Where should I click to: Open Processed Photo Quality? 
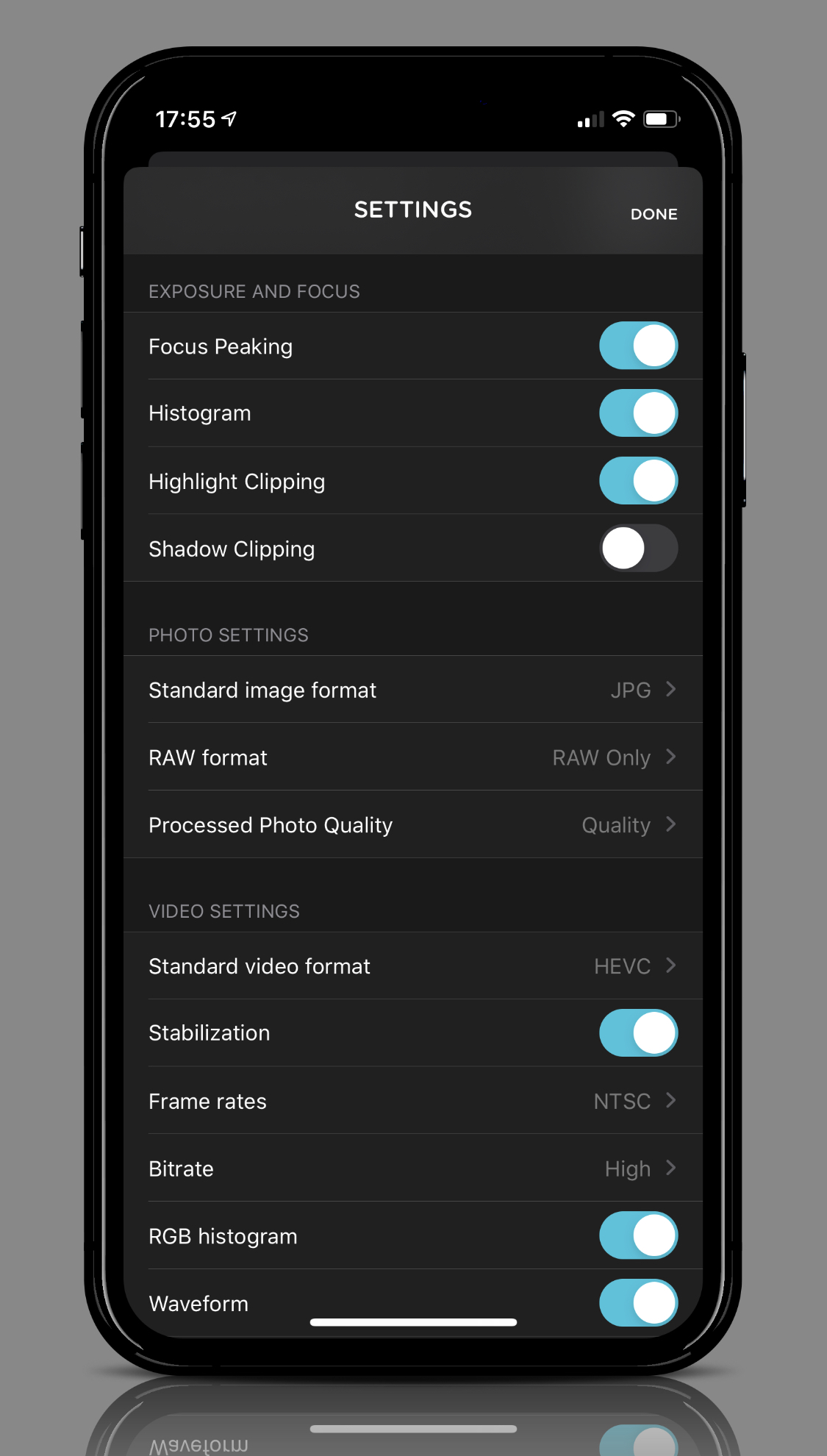413,825
